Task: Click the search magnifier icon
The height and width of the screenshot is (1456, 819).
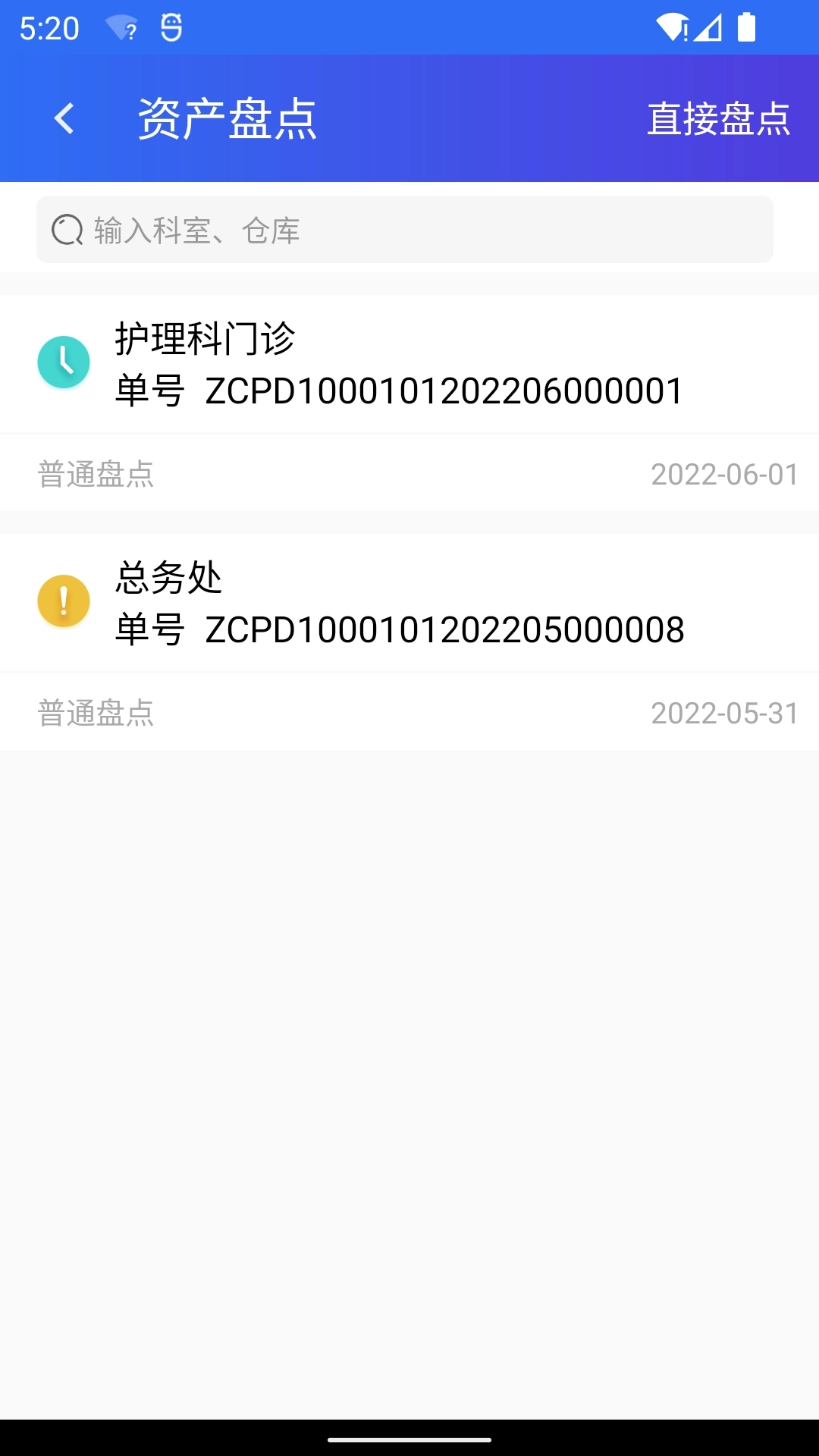Action: tap(67, 229)
